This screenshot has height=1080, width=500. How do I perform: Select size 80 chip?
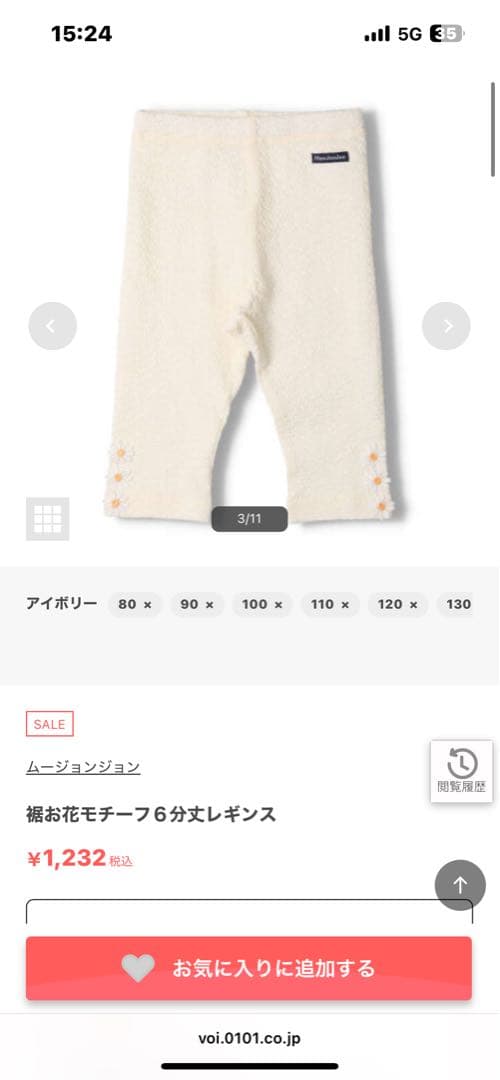click(x=135, y=604)
